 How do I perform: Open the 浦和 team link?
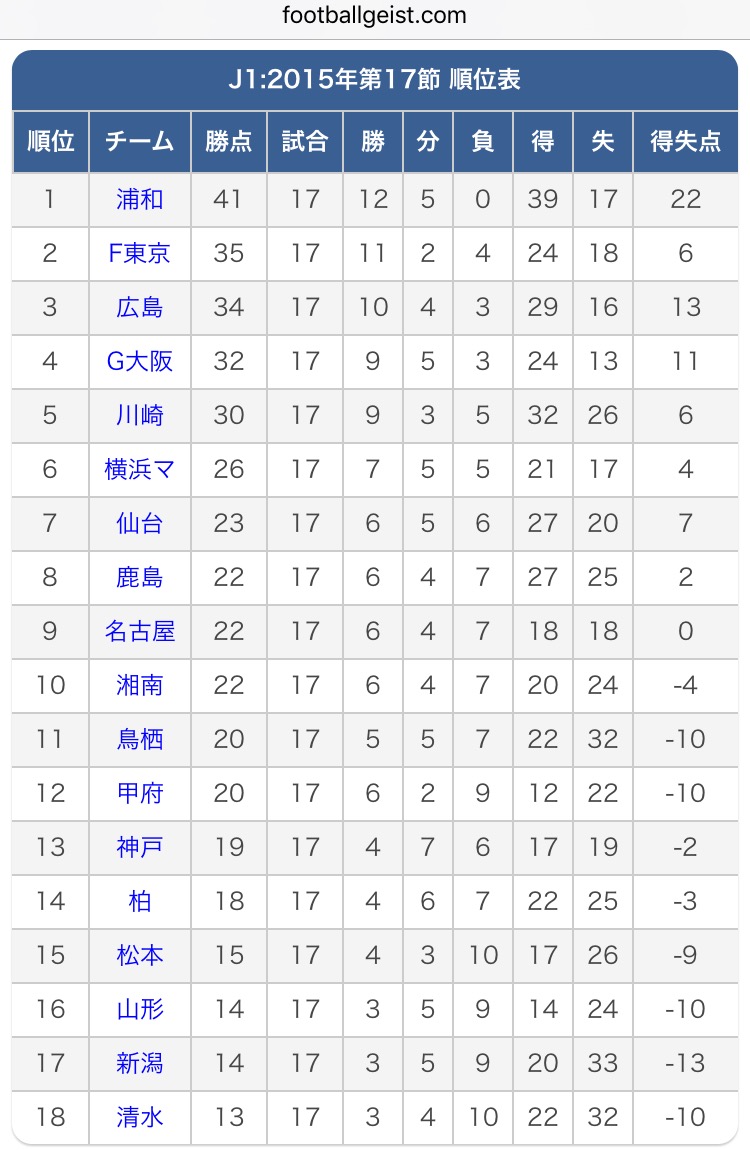pyautogui.click(x=140, y=200)
